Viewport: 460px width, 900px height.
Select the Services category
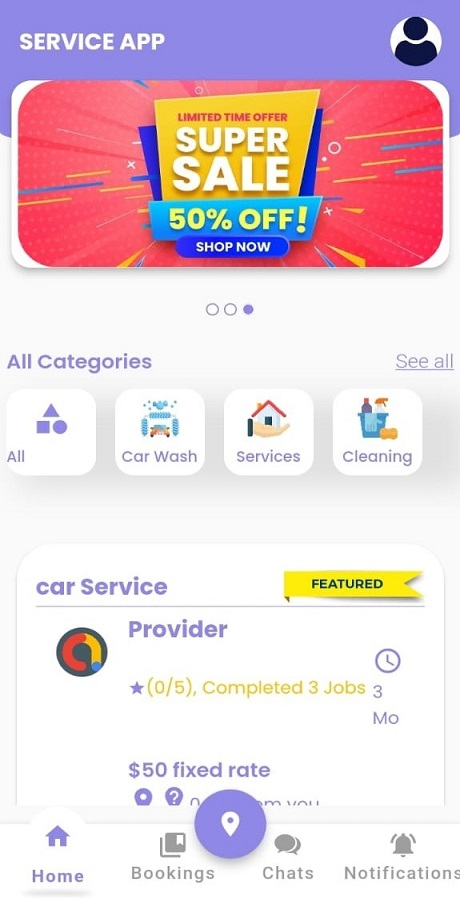[x=268, y=432]
